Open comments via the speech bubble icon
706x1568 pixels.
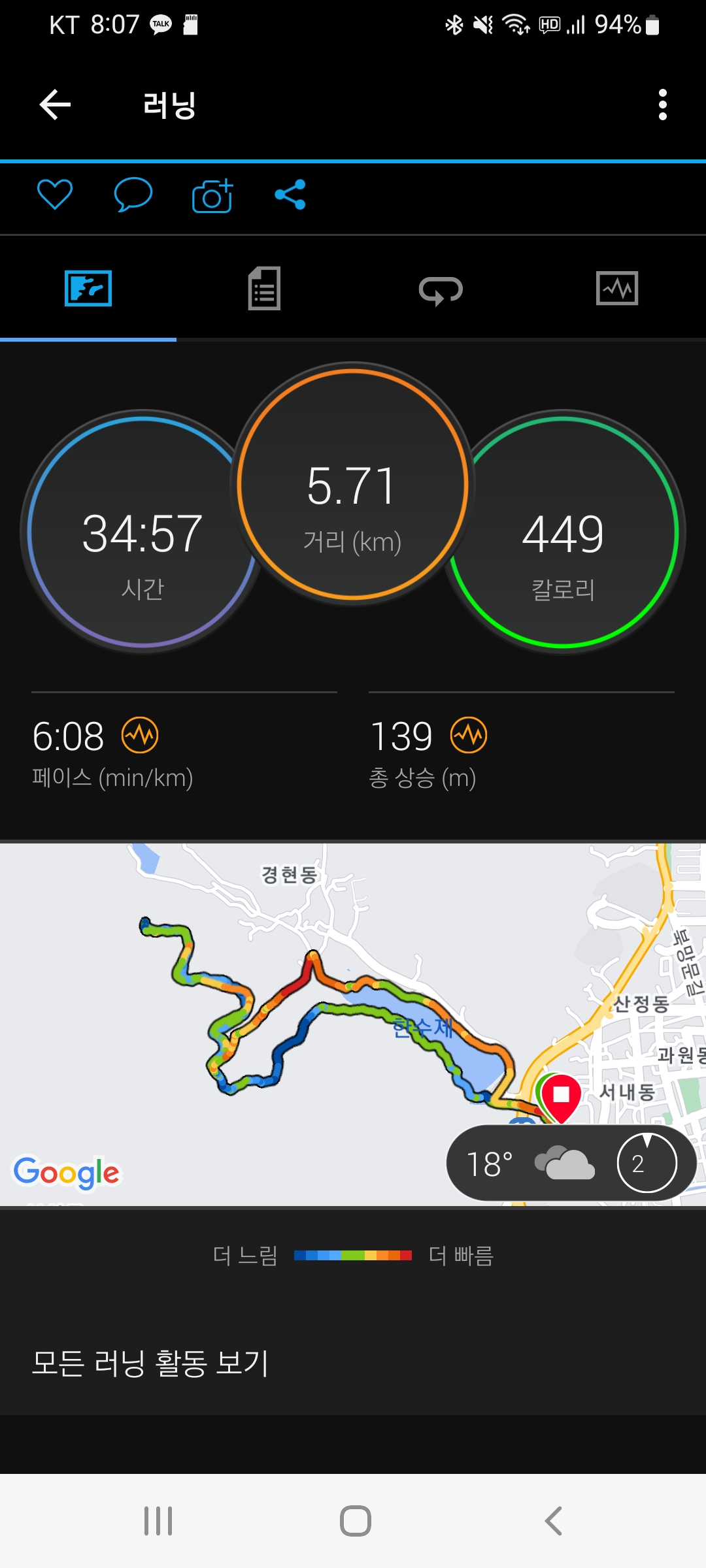coord(133,195)
